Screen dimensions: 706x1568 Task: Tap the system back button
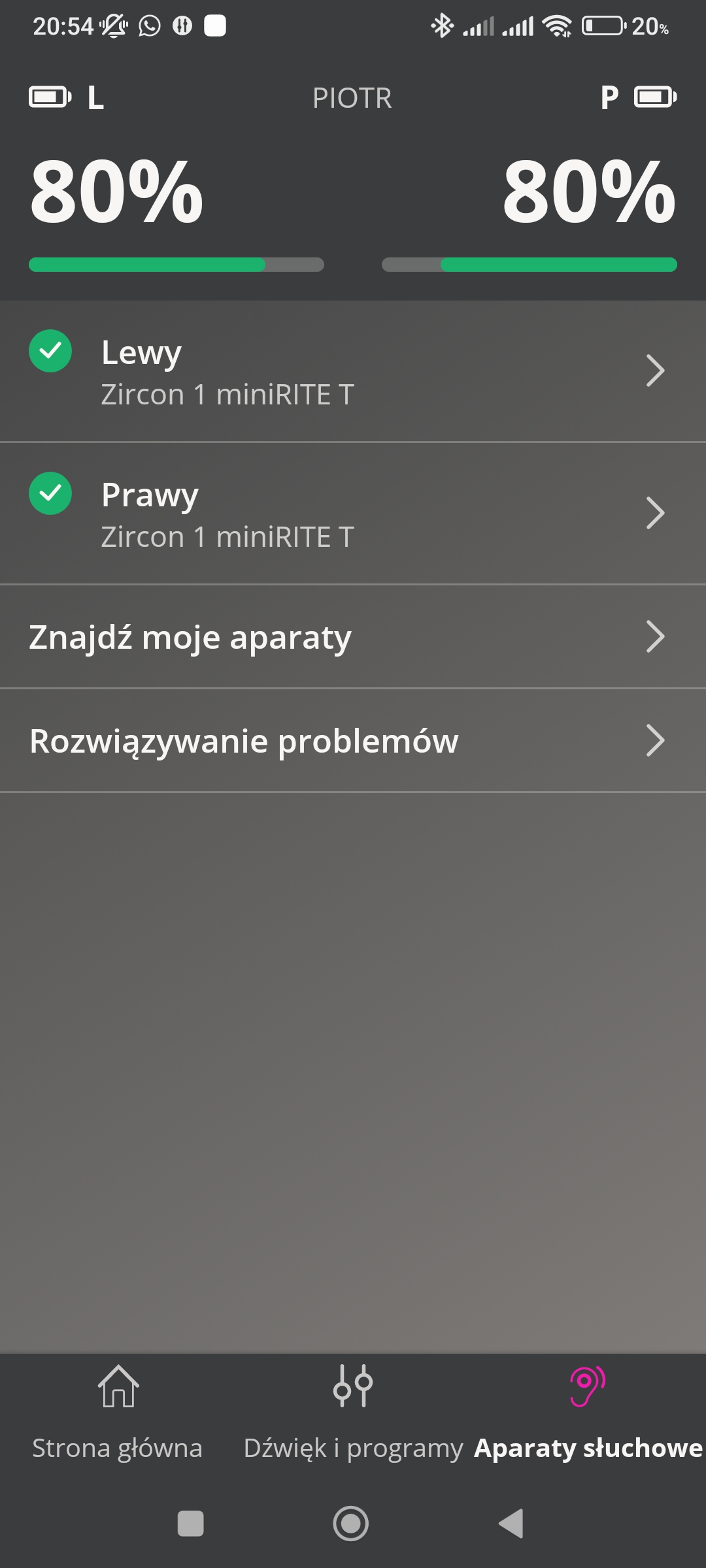pyautogui.click(x=512, y=1524)
